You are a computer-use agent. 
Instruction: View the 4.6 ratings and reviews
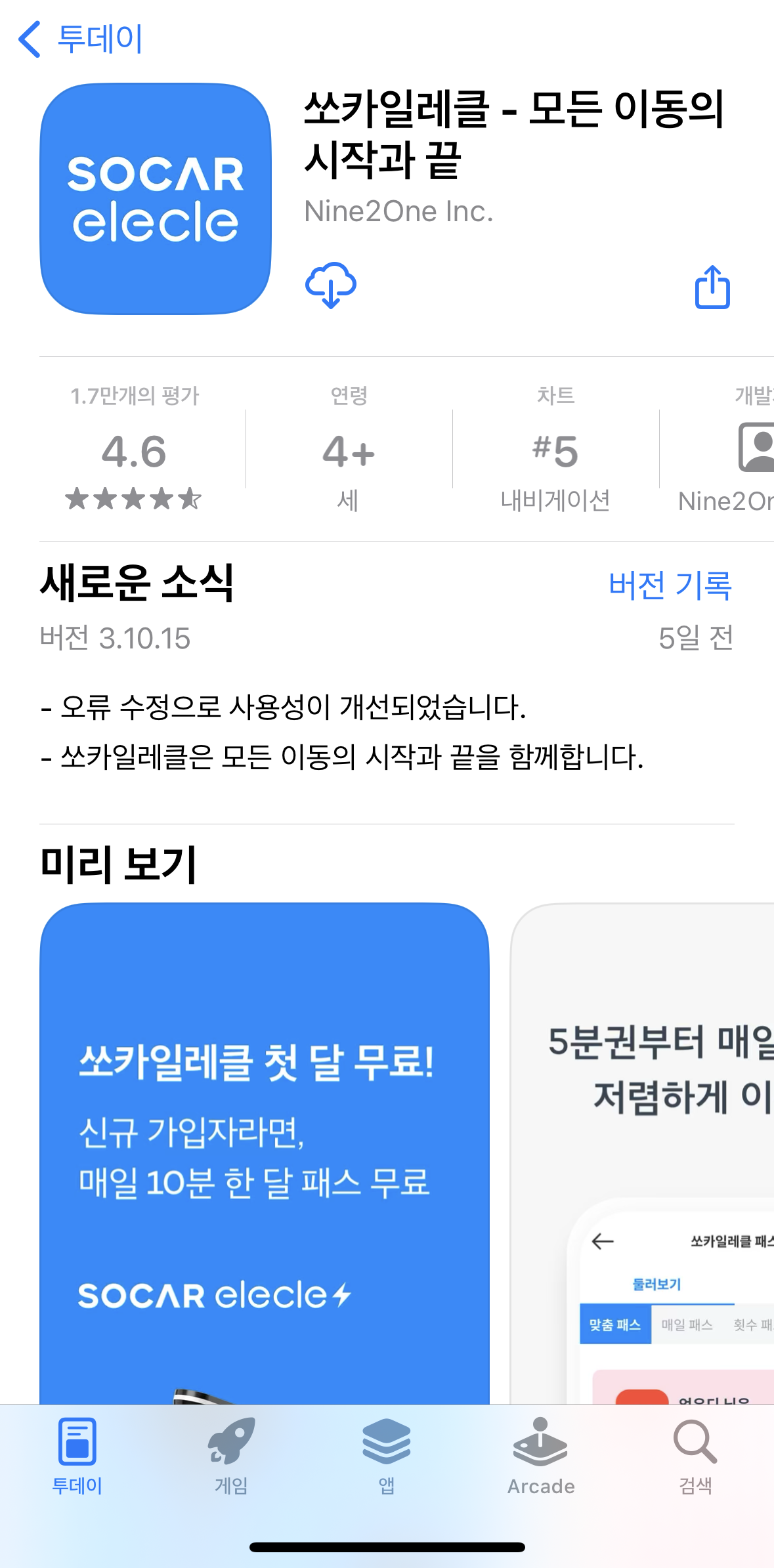(x=134, y=453)
